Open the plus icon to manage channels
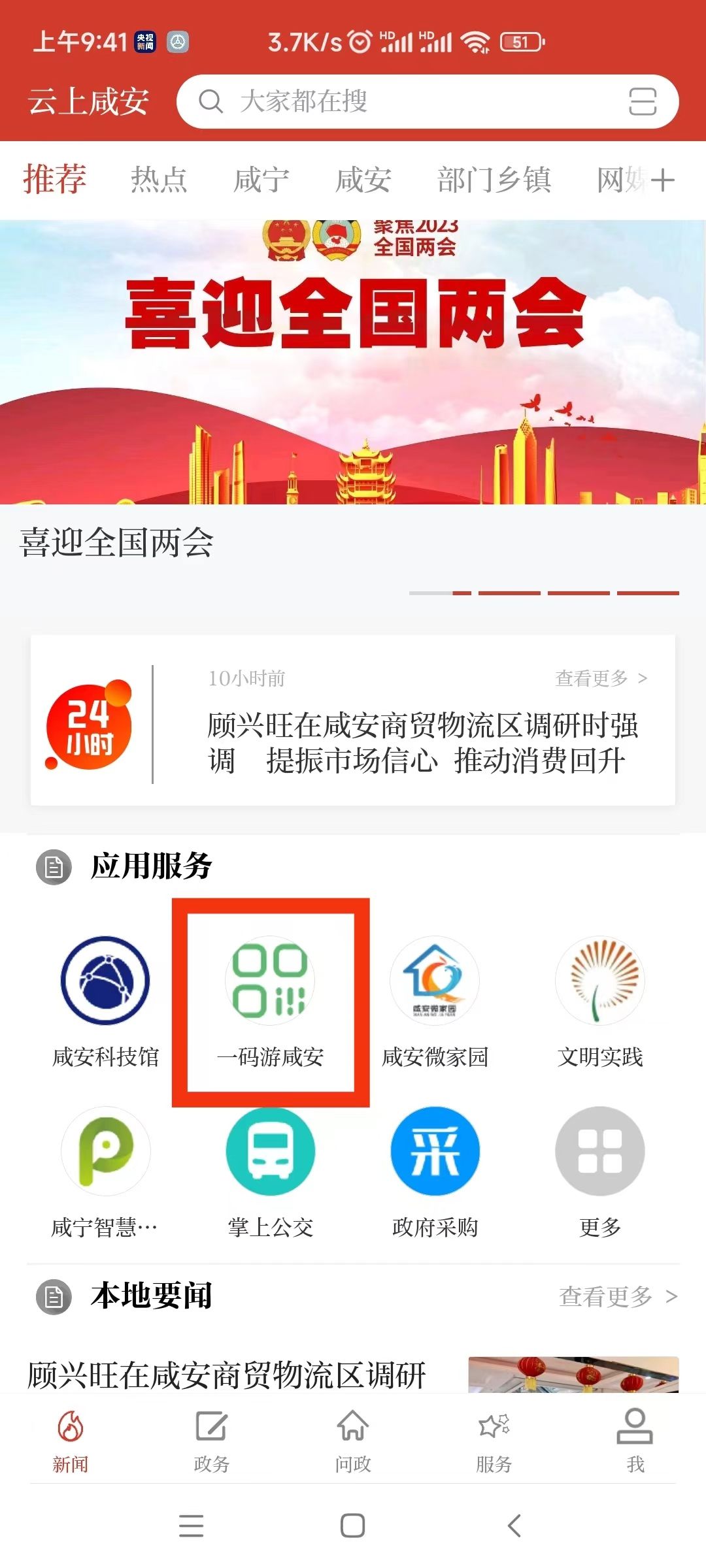The height and width of the screenshot is (1568, 706). (x=663, y=180)
